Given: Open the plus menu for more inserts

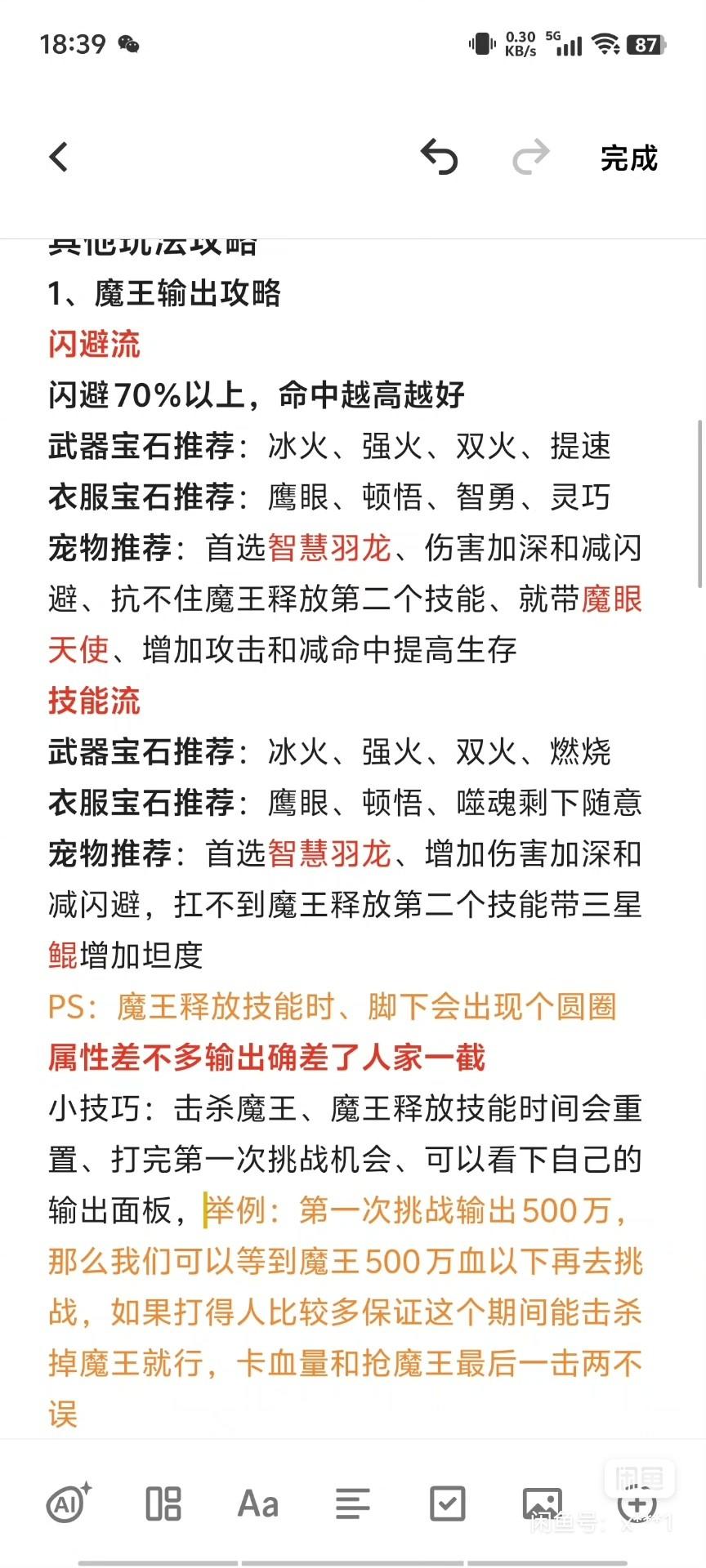Looking at the screenshot, I should [x=637, y=1503].
